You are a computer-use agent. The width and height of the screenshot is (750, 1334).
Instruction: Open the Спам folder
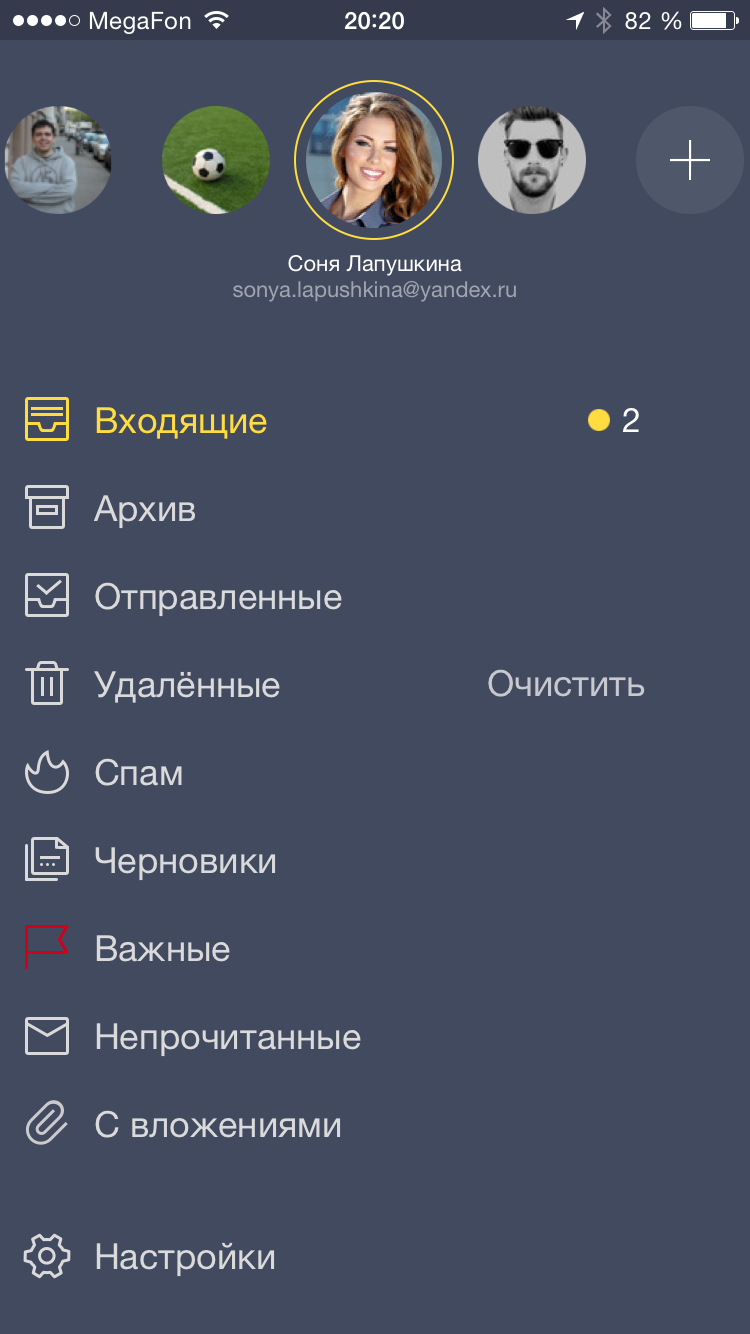pyautogui.click(x=139, y=773)
